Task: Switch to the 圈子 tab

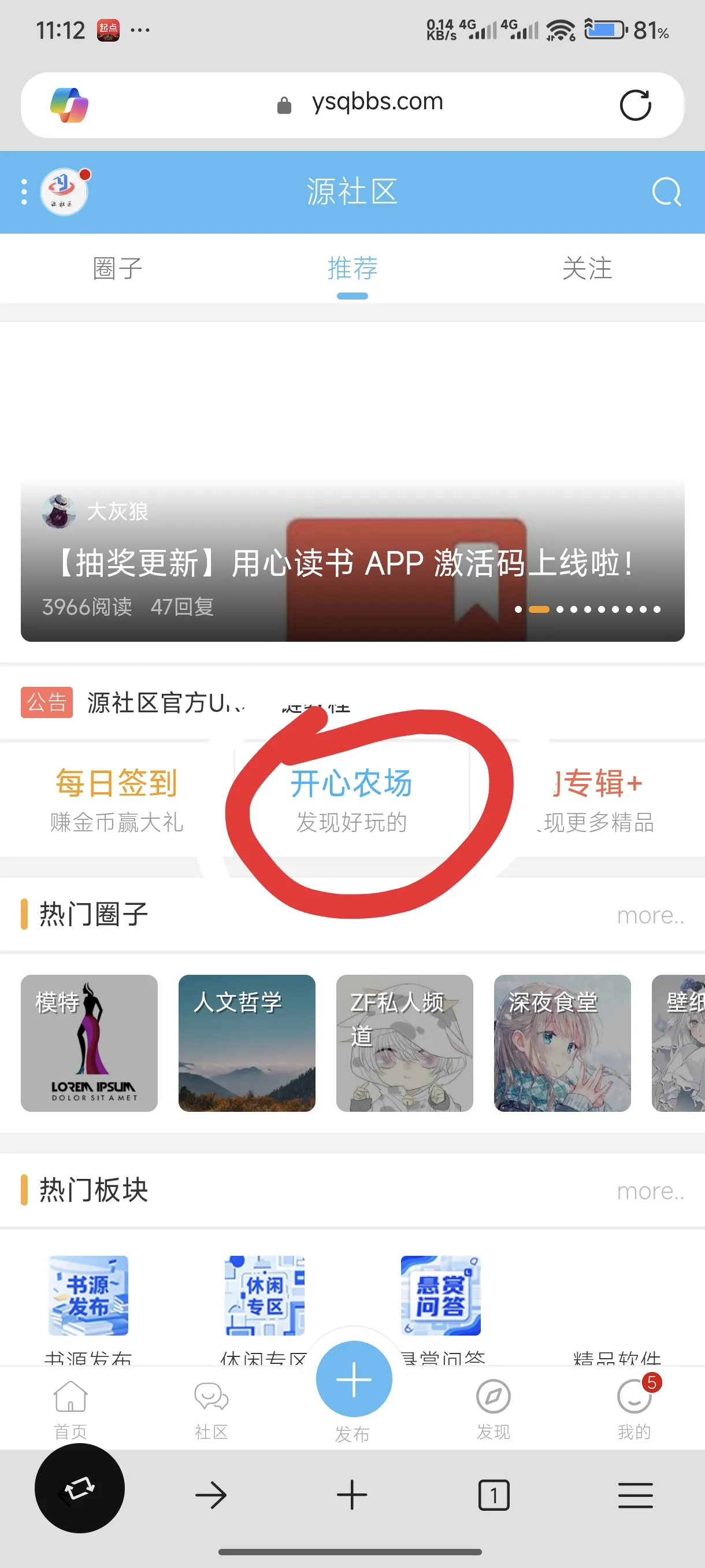Action: coord(117,268)
